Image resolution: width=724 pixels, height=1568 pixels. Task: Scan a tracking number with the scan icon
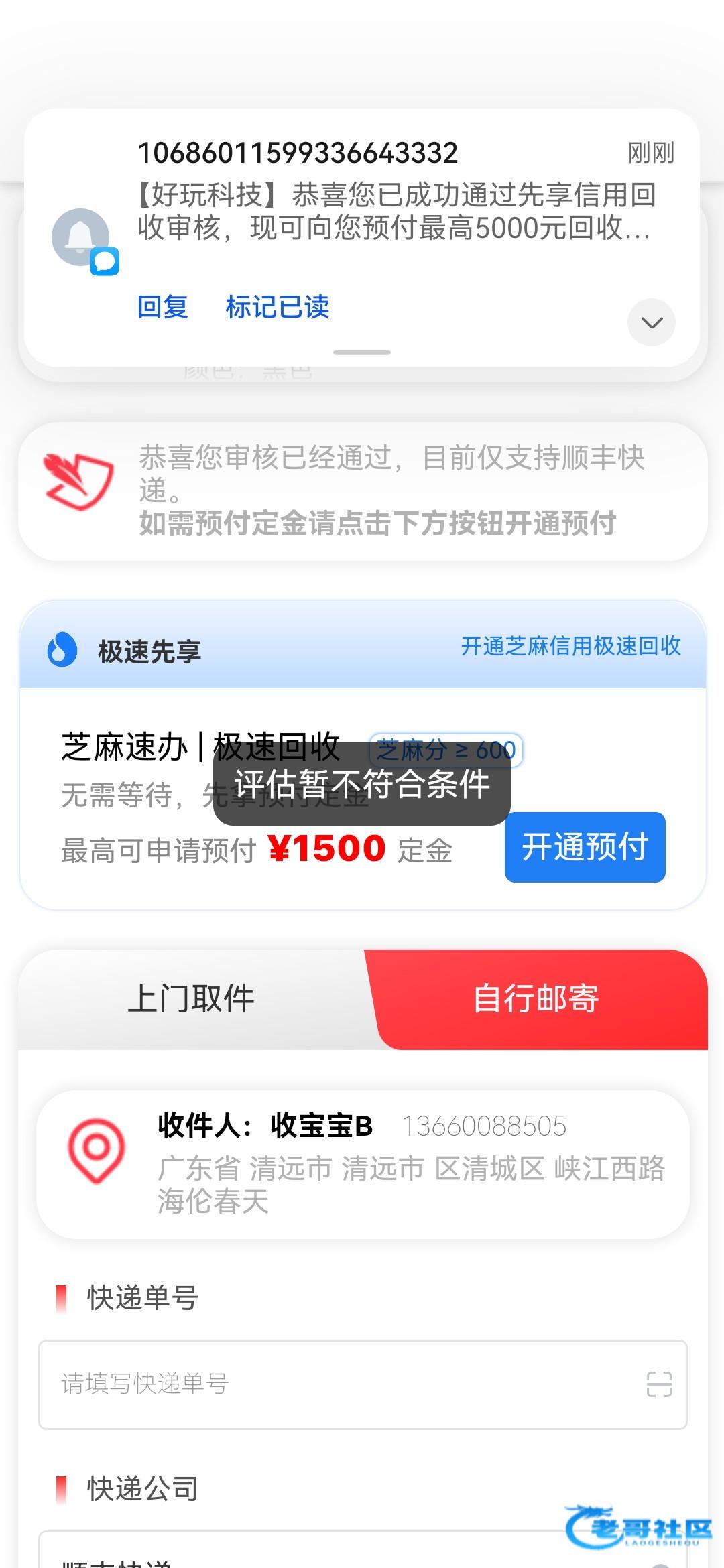[x=659, y=1384]
